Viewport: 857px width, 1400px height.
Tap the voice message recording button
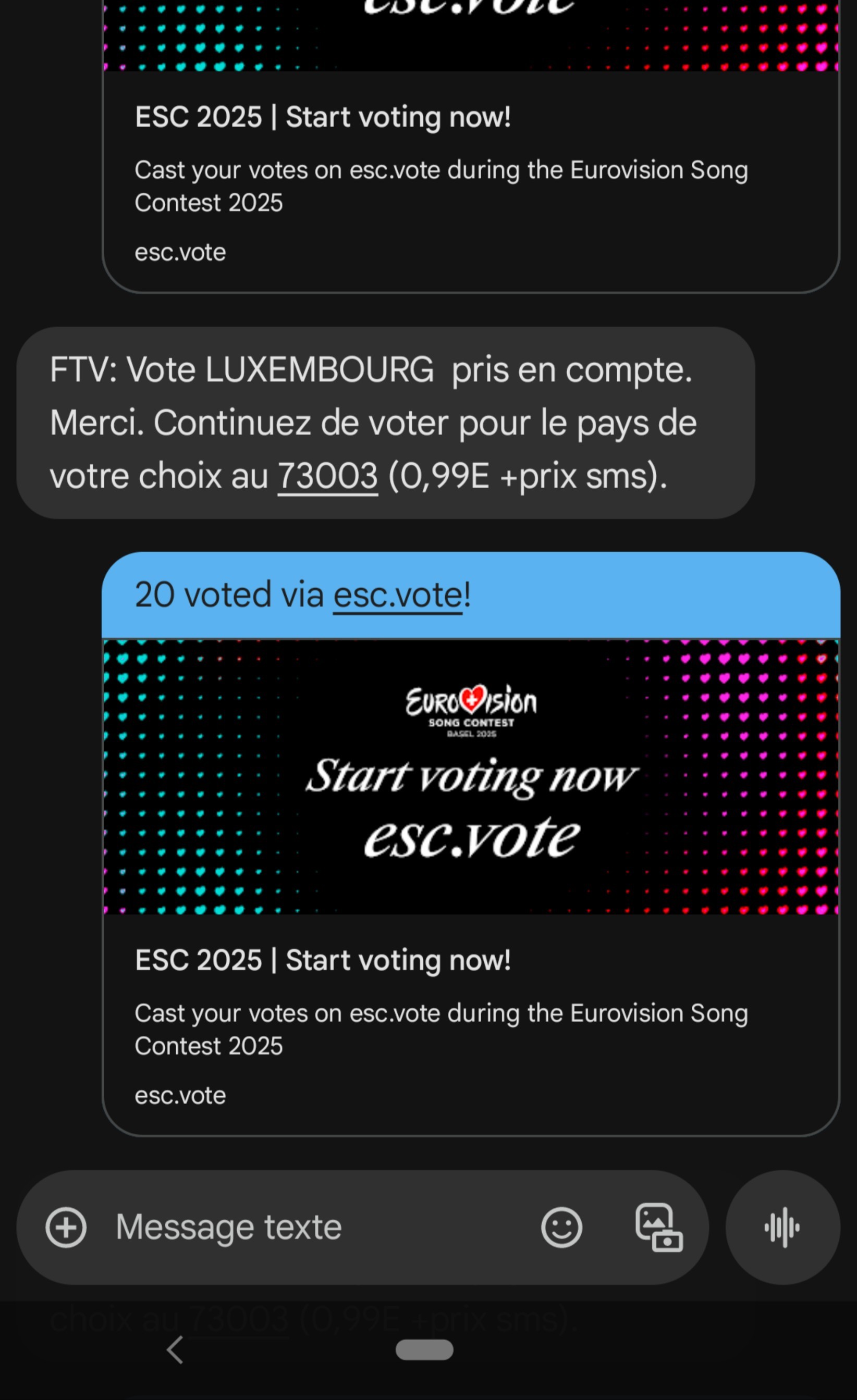(x=782, y=1227)
